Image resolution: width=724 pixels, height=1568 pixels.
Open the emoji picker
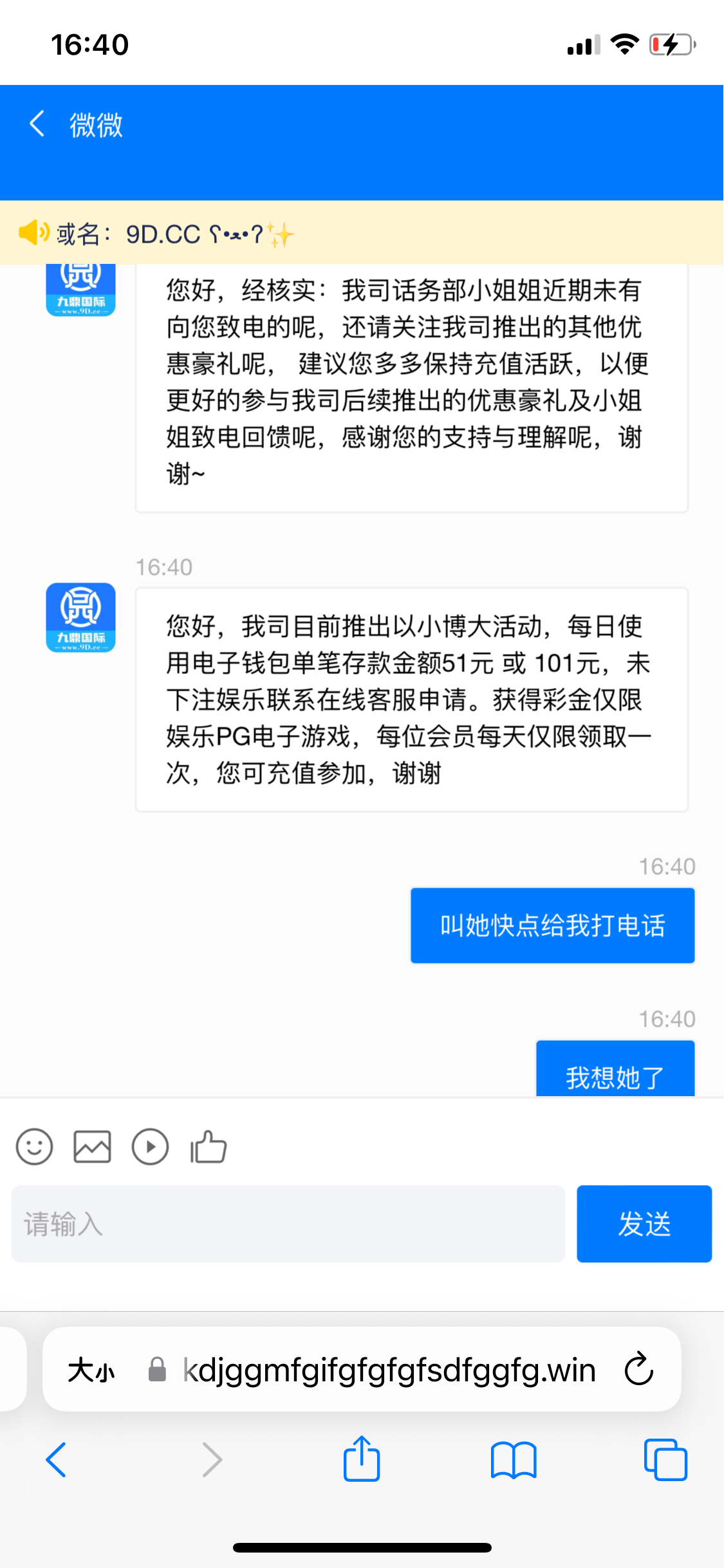tap(34, 1146)
